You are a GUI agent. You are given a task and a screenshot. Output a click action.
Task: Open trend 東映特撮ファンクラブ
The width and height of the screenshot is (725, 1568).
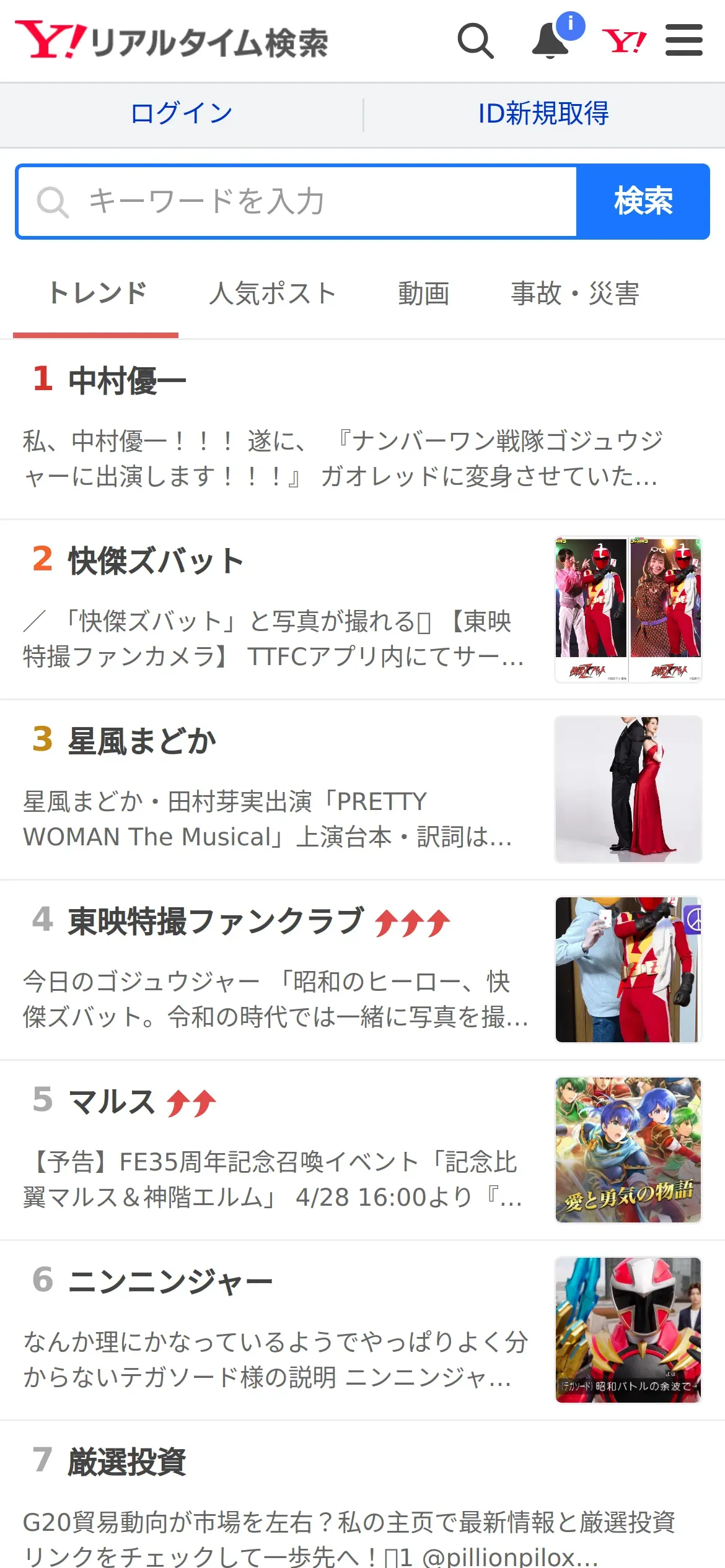214,921
